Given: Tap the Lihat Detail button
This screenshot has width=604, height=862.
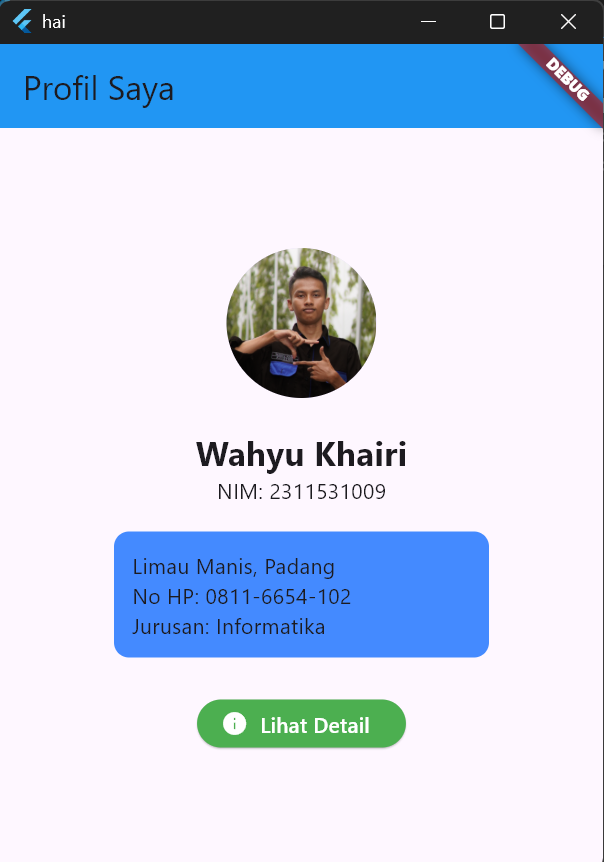Looking at the screenshot, I should [301, 724].
